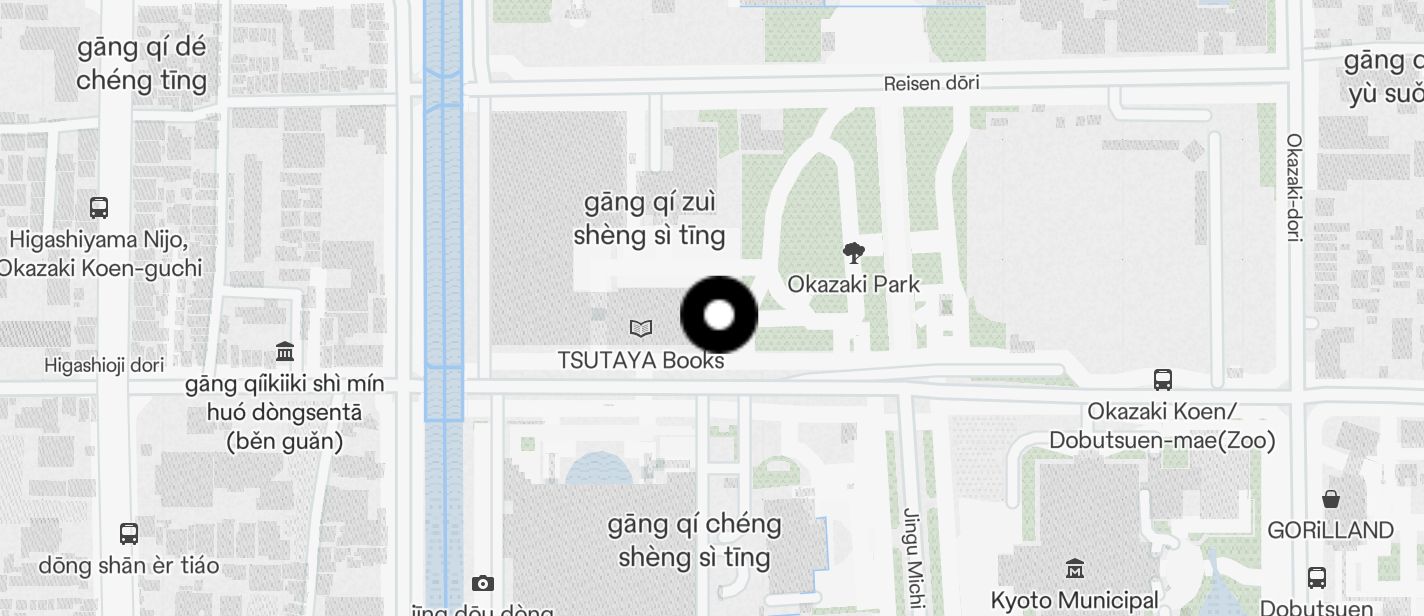Select the gāng qíkiiki shì mín museum marker
Screen dimensions: 1424x616
[285, 352]
